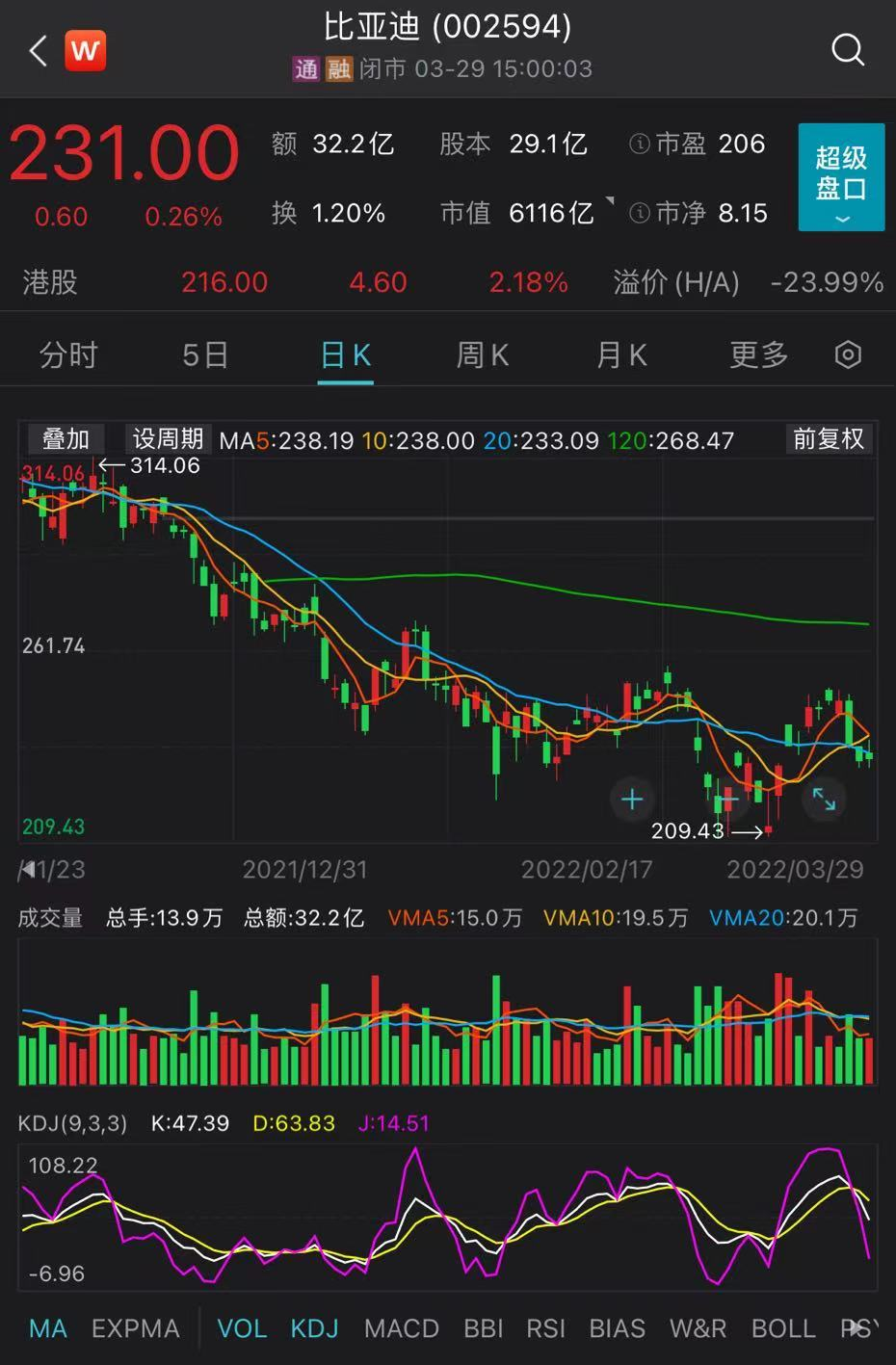Viewport: 896px width, 1365px height.
Task: Tap the 叠加 overlay button
Action: tap(66, 439)
